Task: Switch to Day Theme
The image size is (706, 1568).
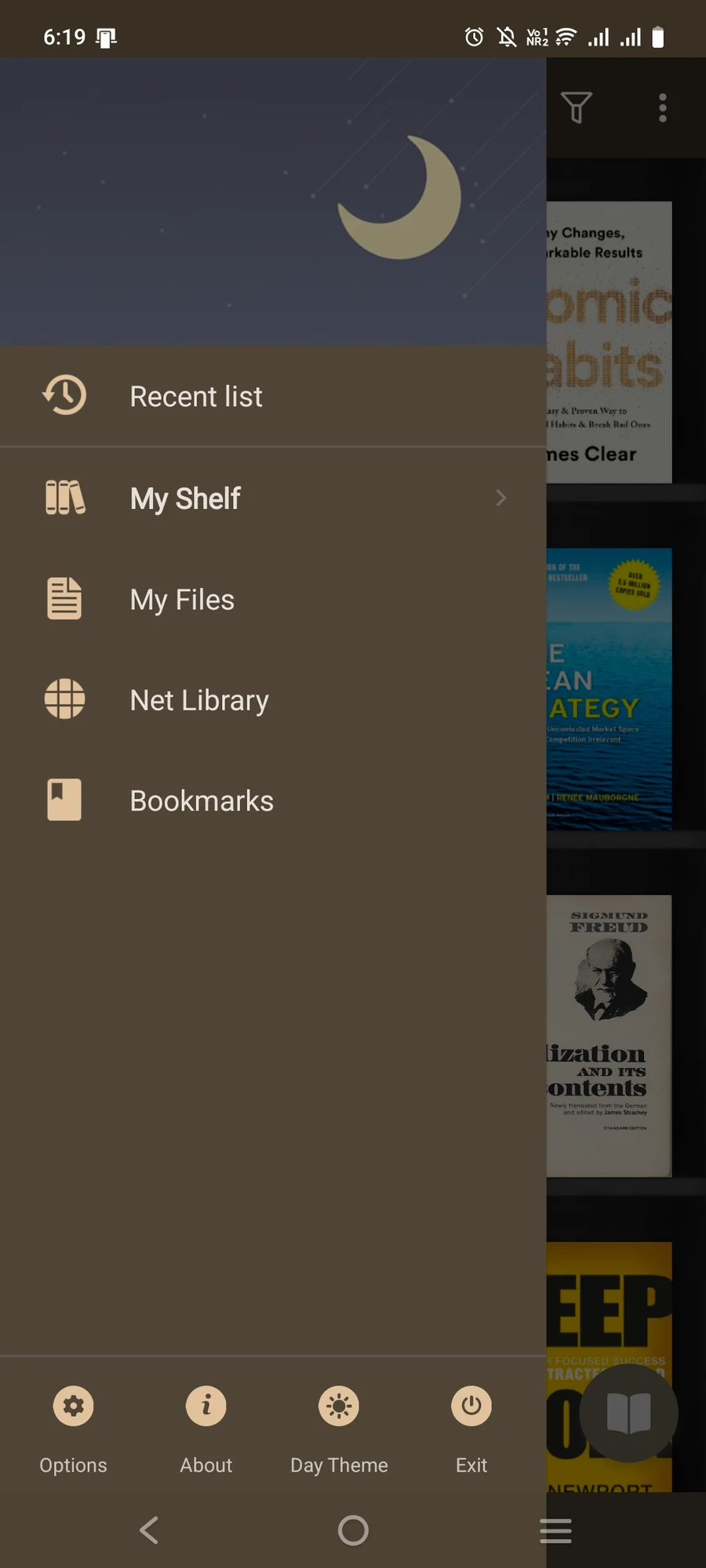Action: 339,1429
